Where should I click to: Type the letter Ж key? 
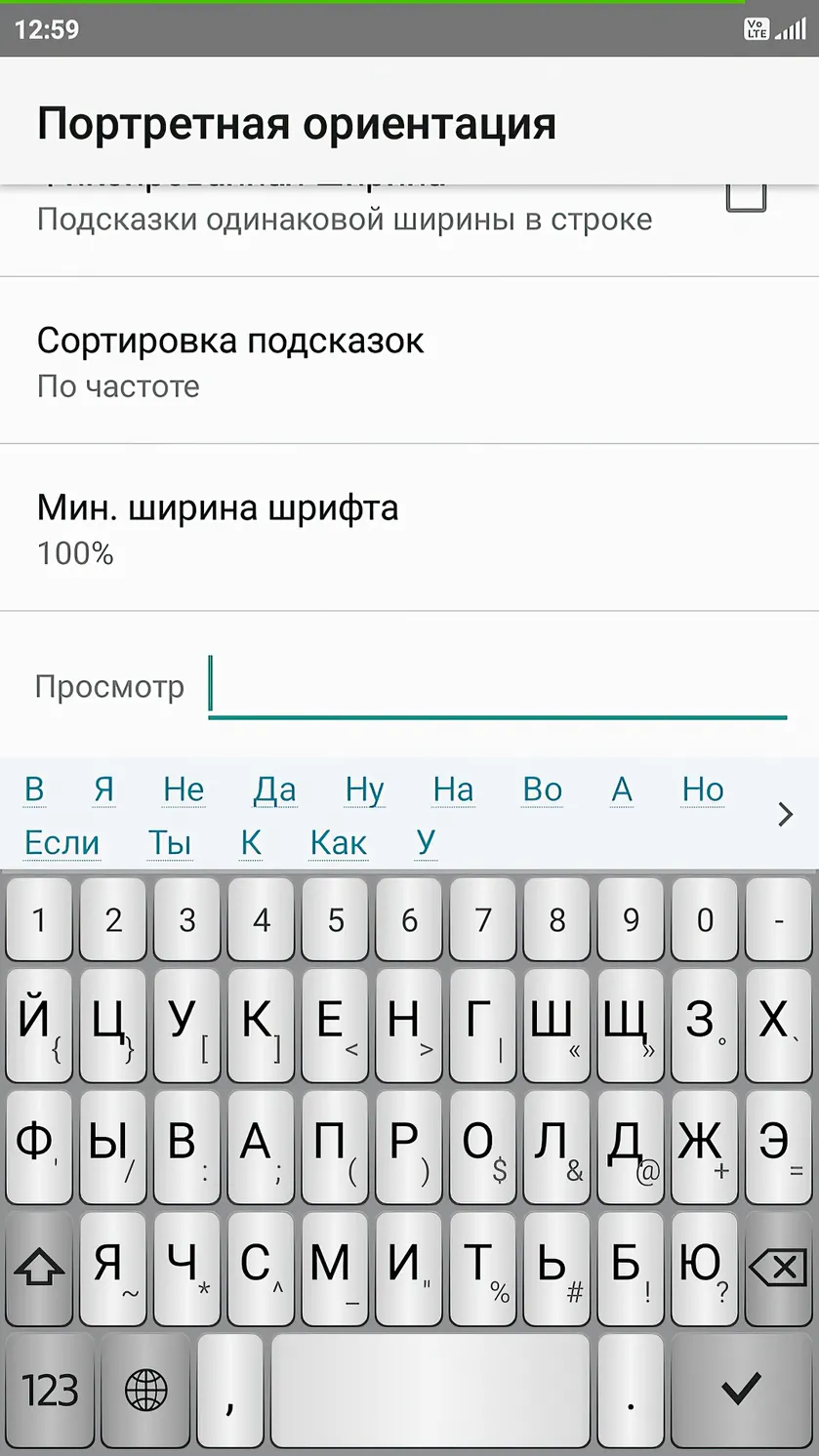(705, 1146)
